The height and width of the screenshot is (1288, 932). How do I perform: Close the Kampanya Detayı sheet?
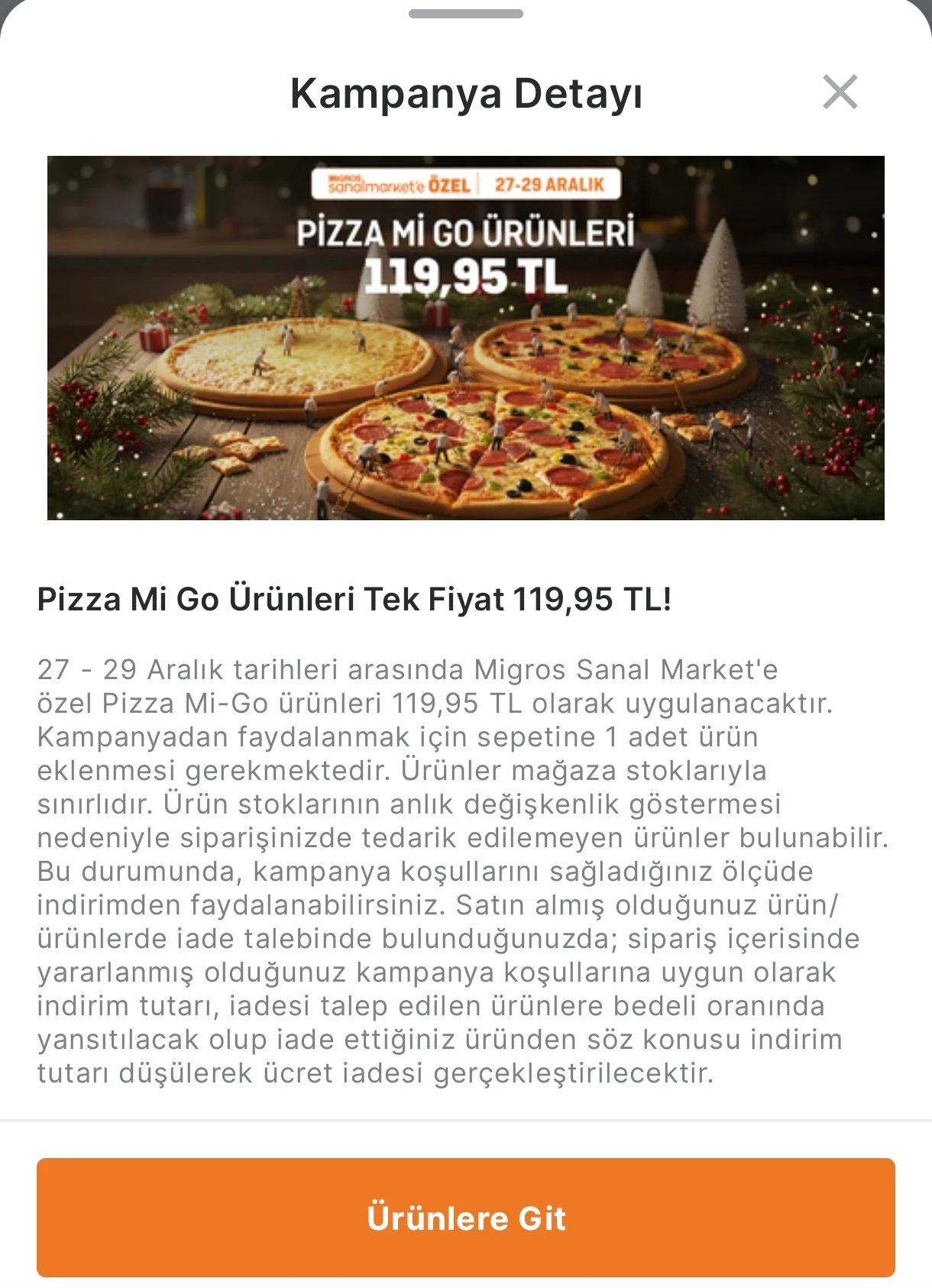[840, 92]
